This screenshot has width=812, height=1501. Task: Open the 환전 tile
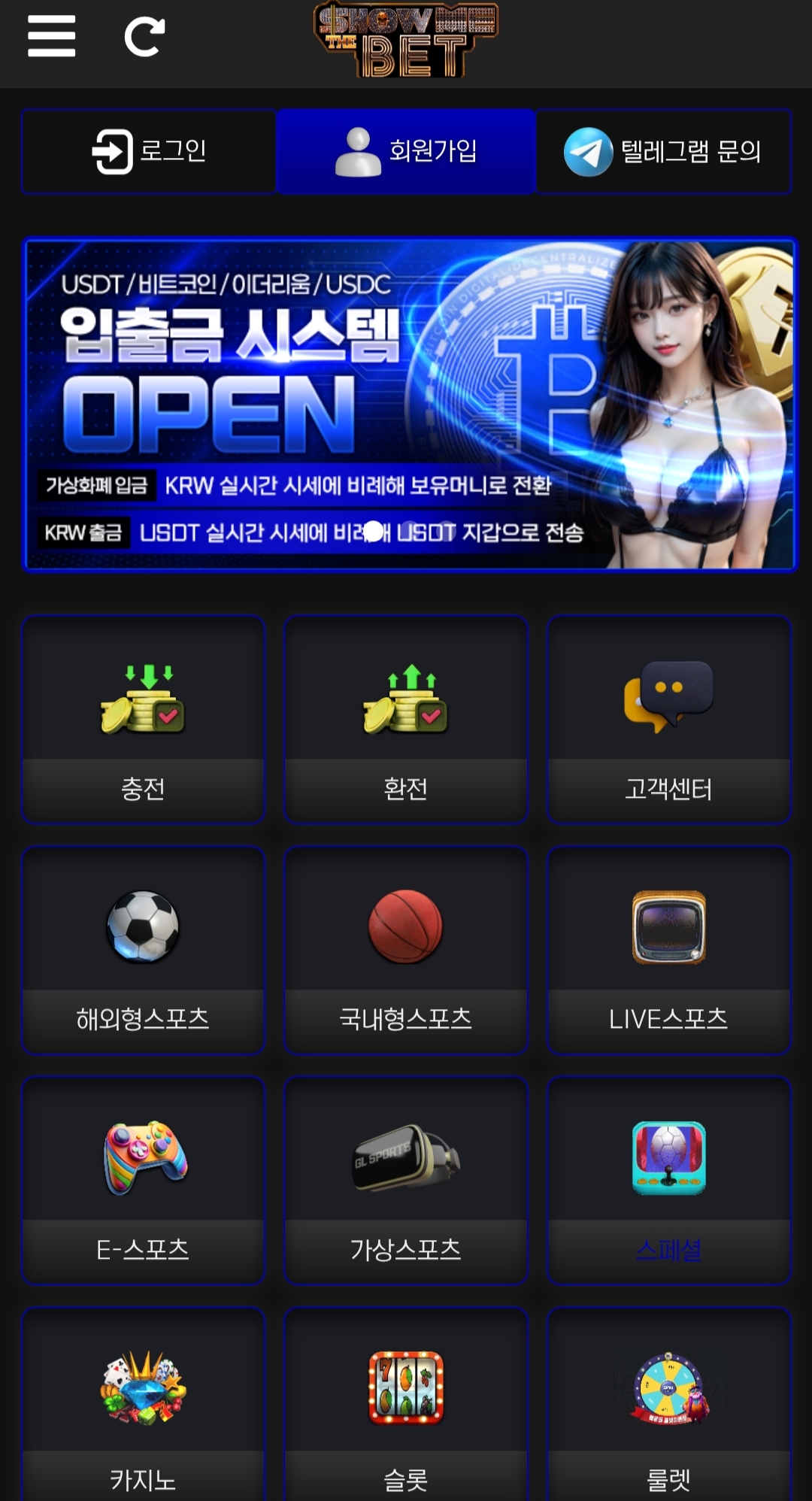pos(406,720)
